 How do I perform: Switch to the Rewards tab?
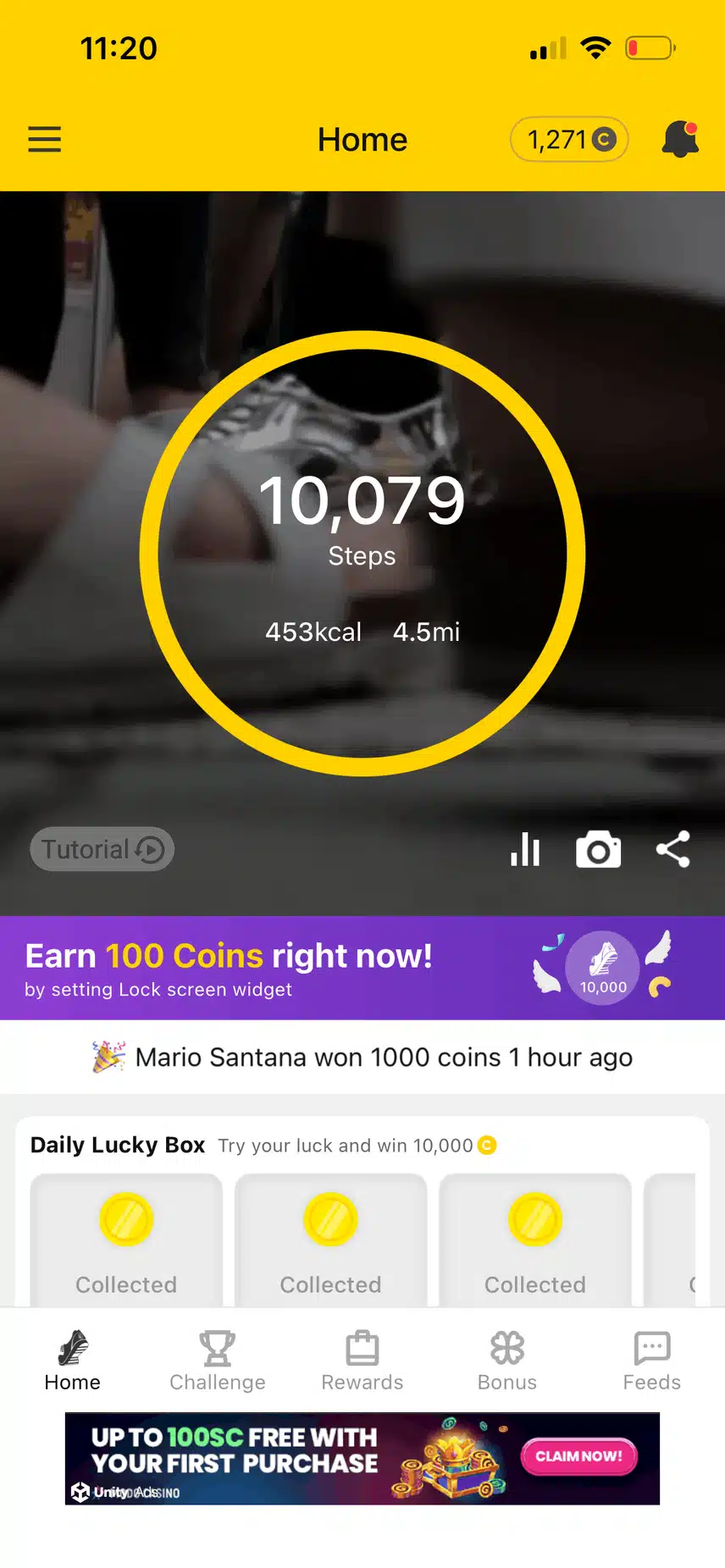pyautogui.click(x=362, y=1361)
